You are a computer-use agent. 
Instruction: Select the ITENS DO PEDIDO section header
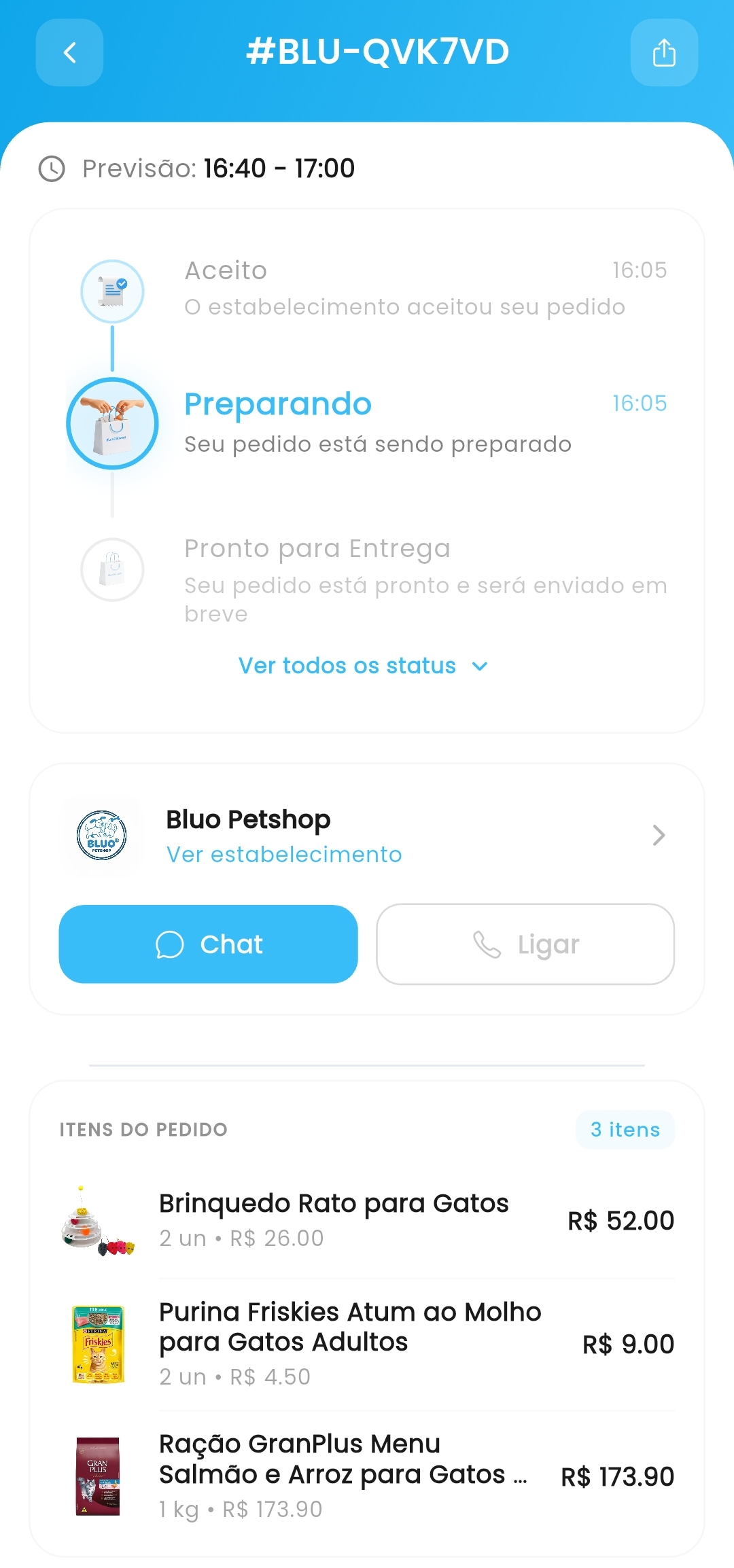pos(143,1129)
